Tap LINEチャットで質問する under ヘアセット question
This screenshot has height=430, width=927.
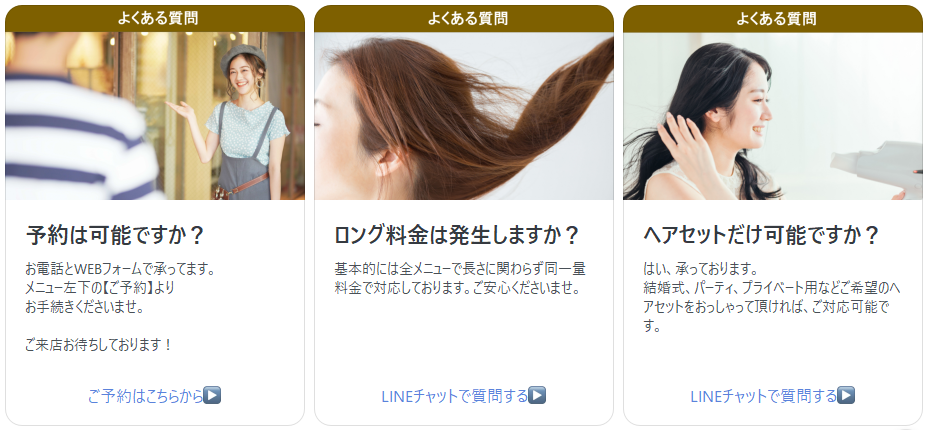click(772, 396)
